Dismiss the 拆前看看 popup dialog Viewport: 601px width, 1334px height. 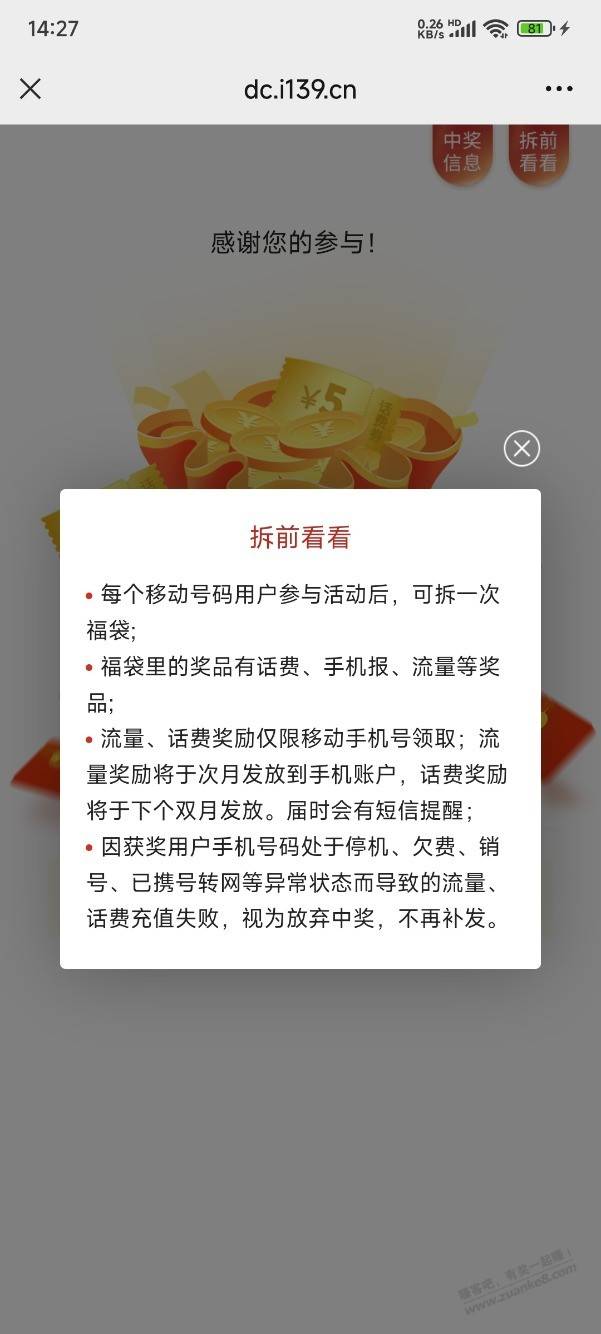point(521,448)
